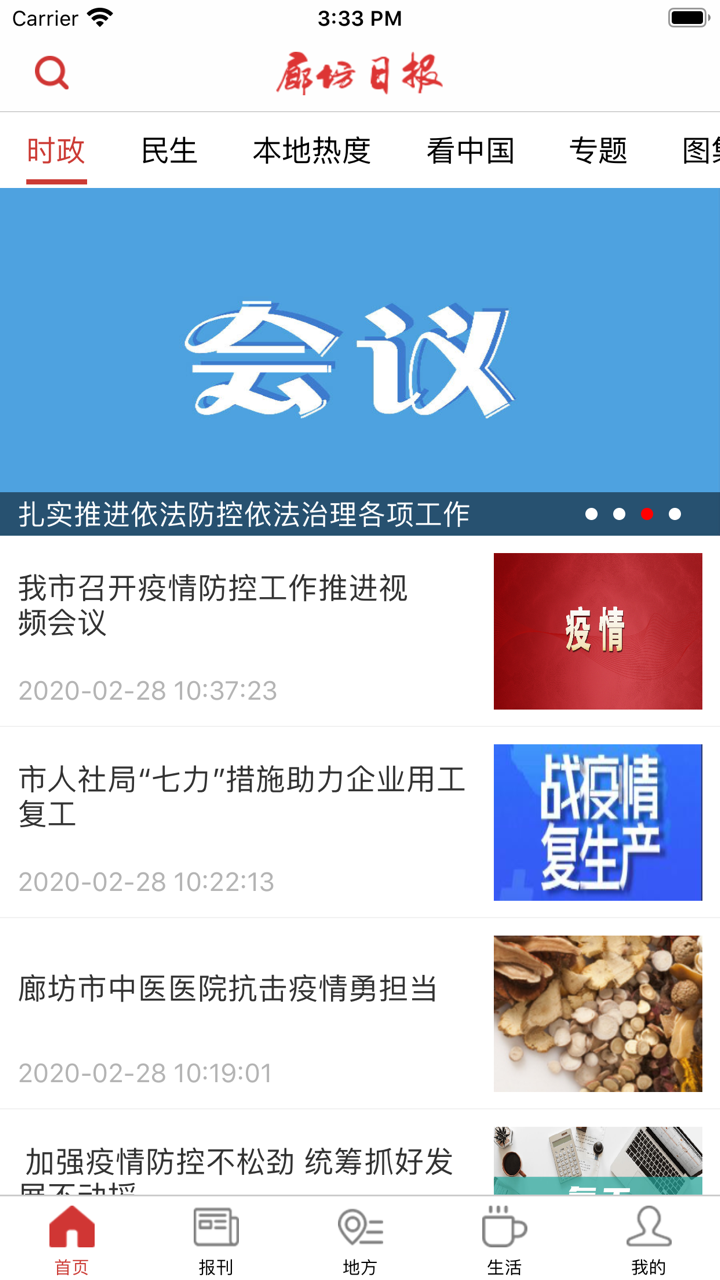Select the third carousel pagination dot
720x1280 pixels.
point(647,513)
